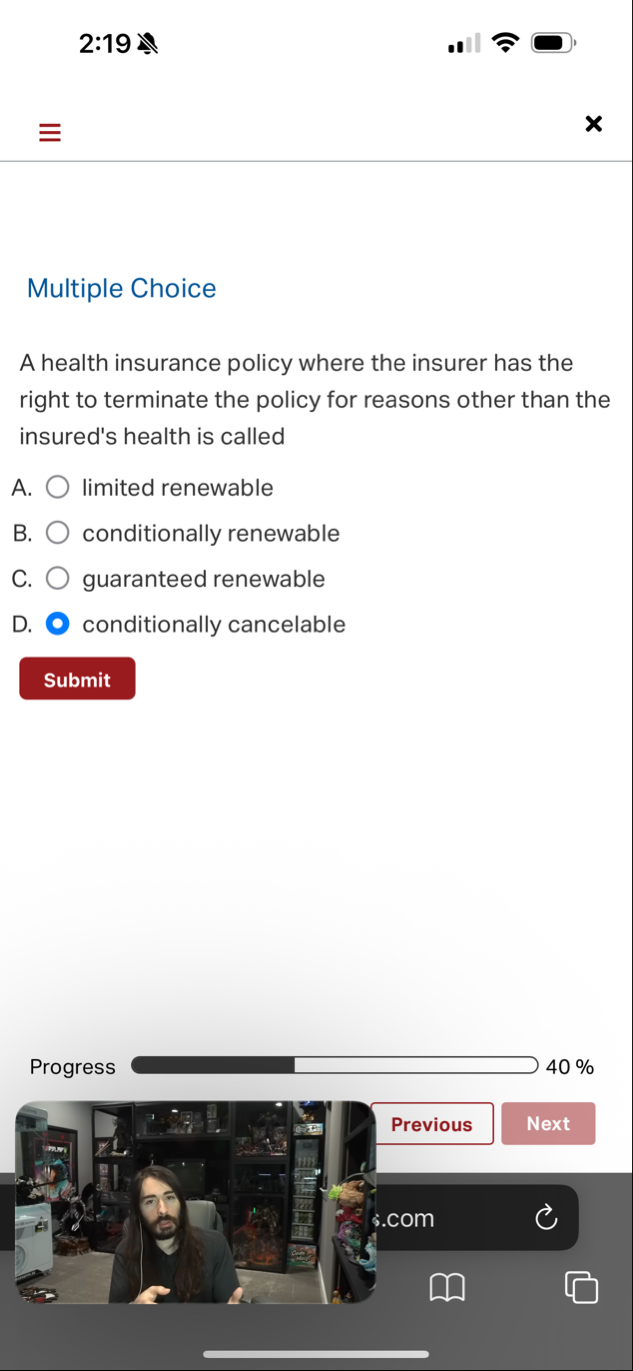Open the hamburger menu
Viewport: 633px width, 1371px height.
click(49, 133)
